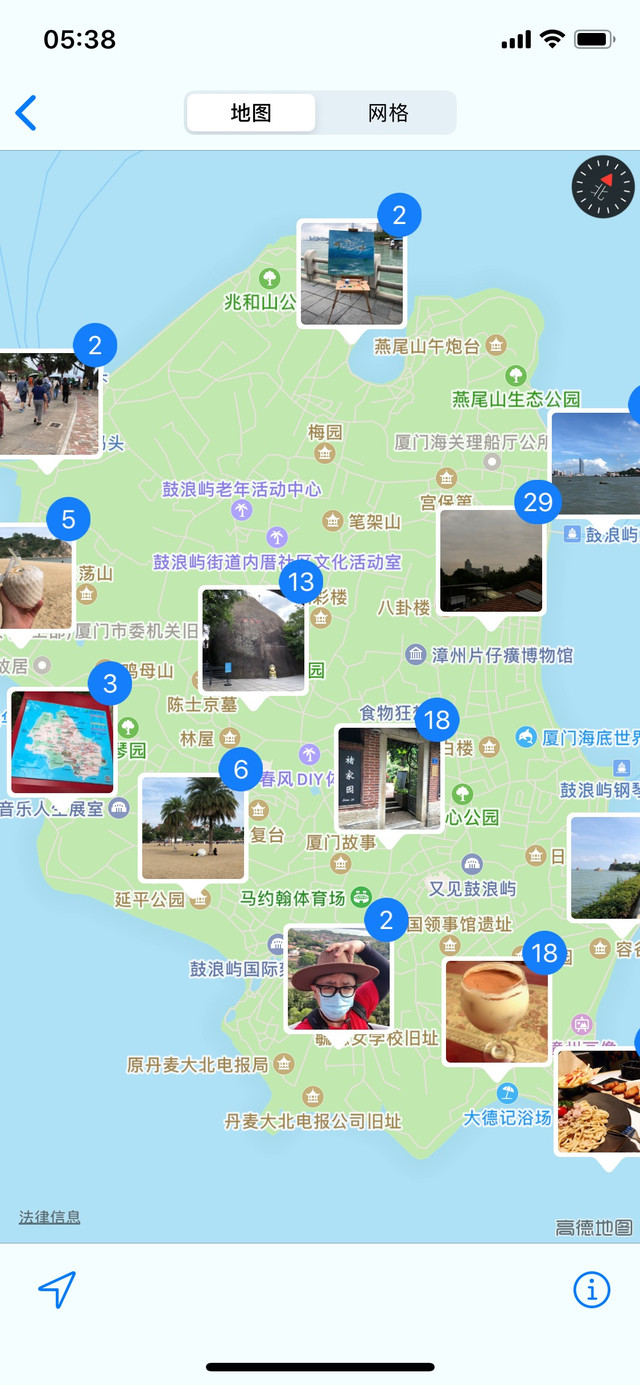Open the map picture cluster of 3

click(60, 742)
